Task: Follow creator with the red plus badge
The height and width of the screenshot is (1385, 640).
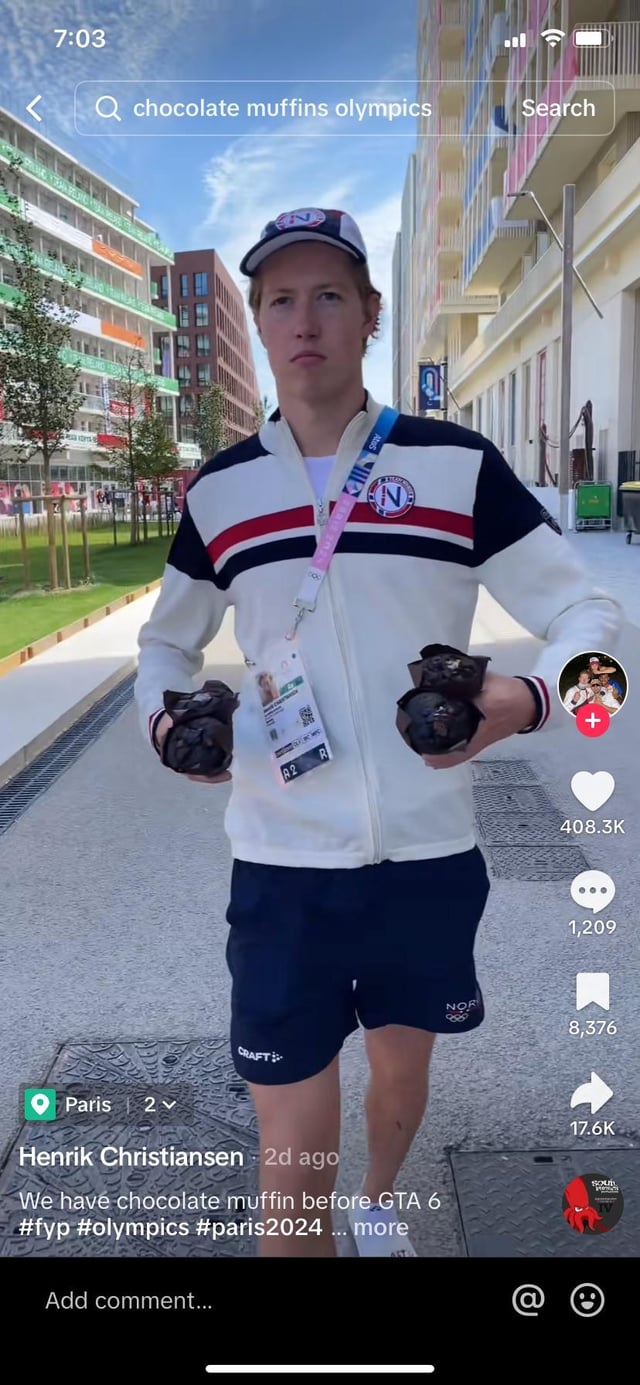Action: (592, 720)
